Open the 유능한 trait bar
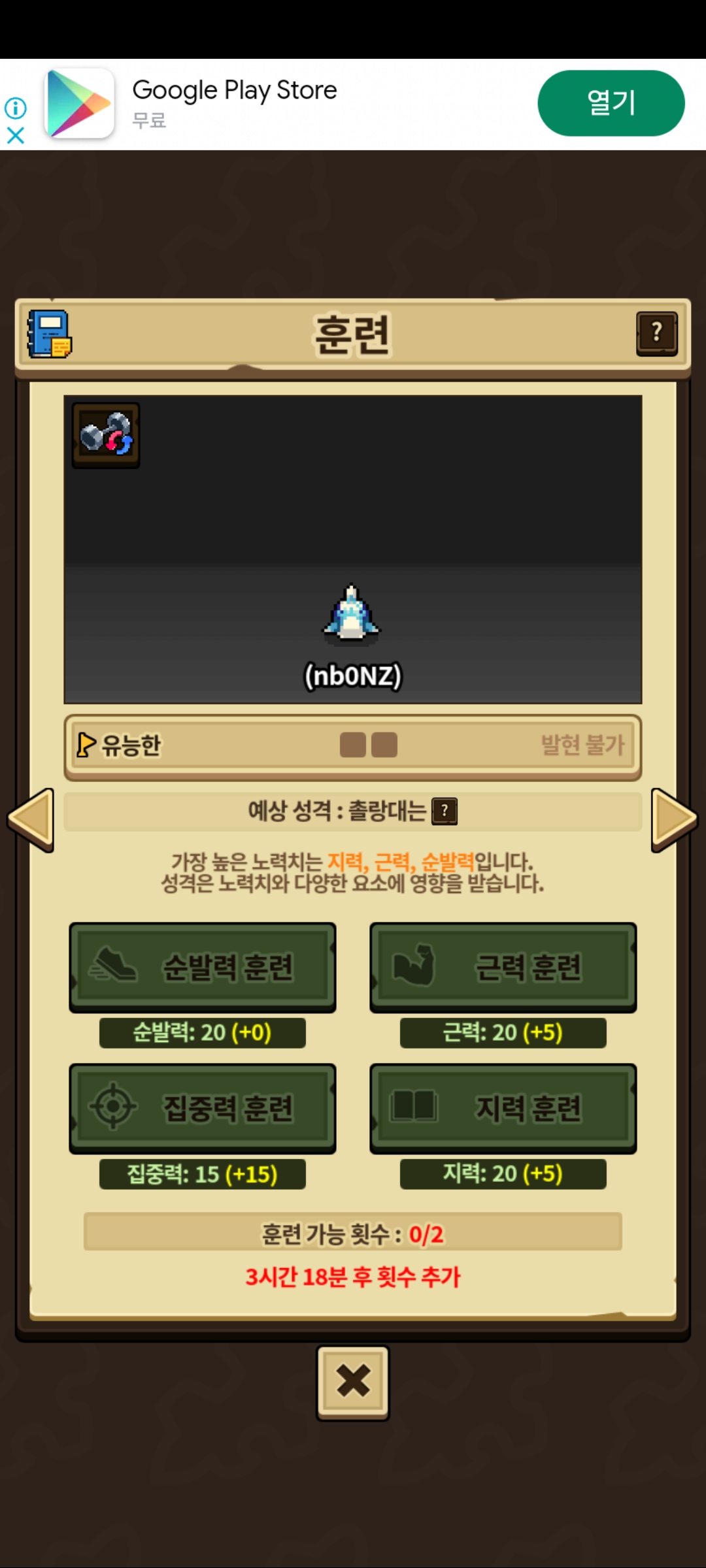 [353, 745]
